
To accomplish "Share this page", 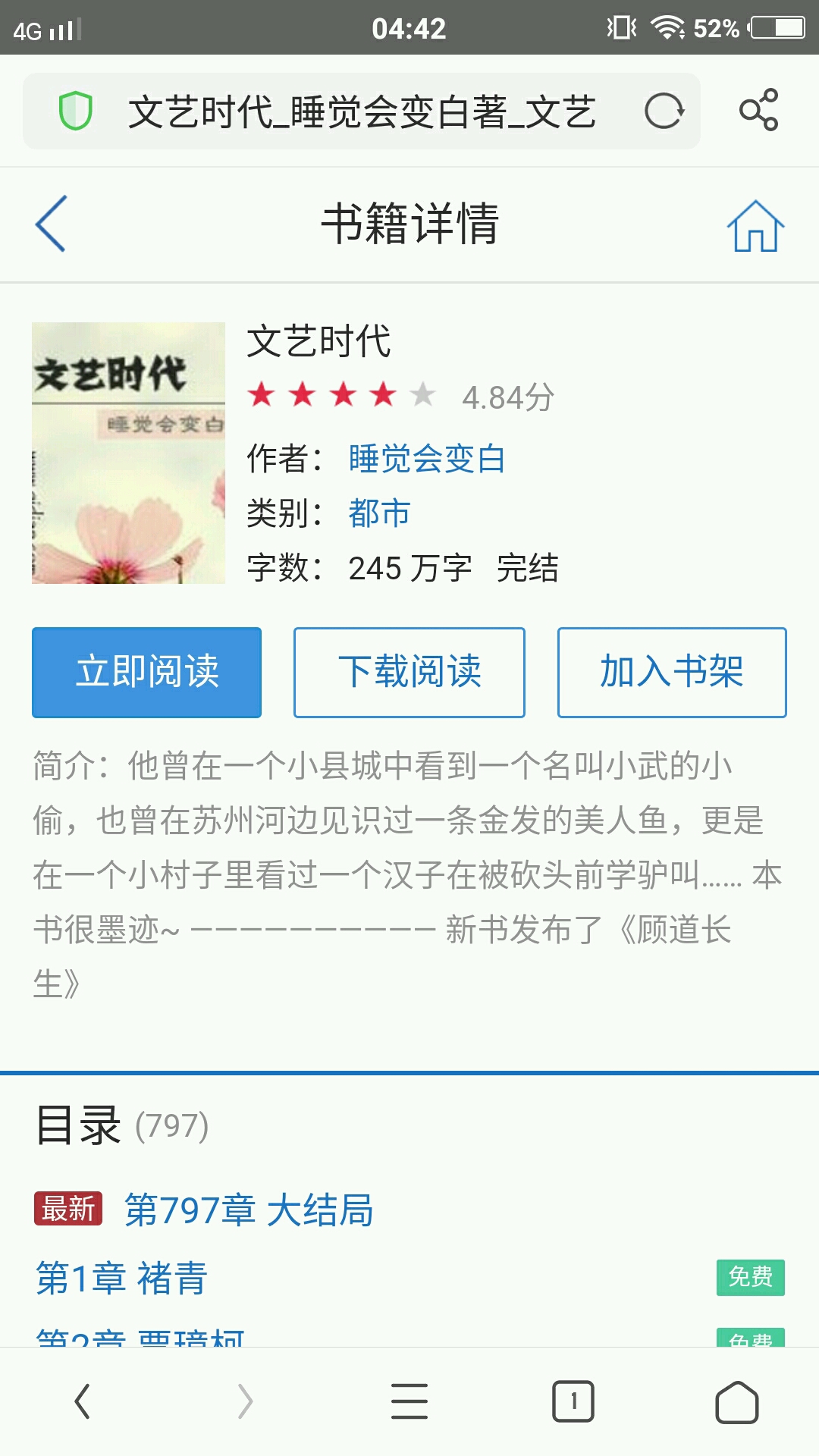I will 758,111.
